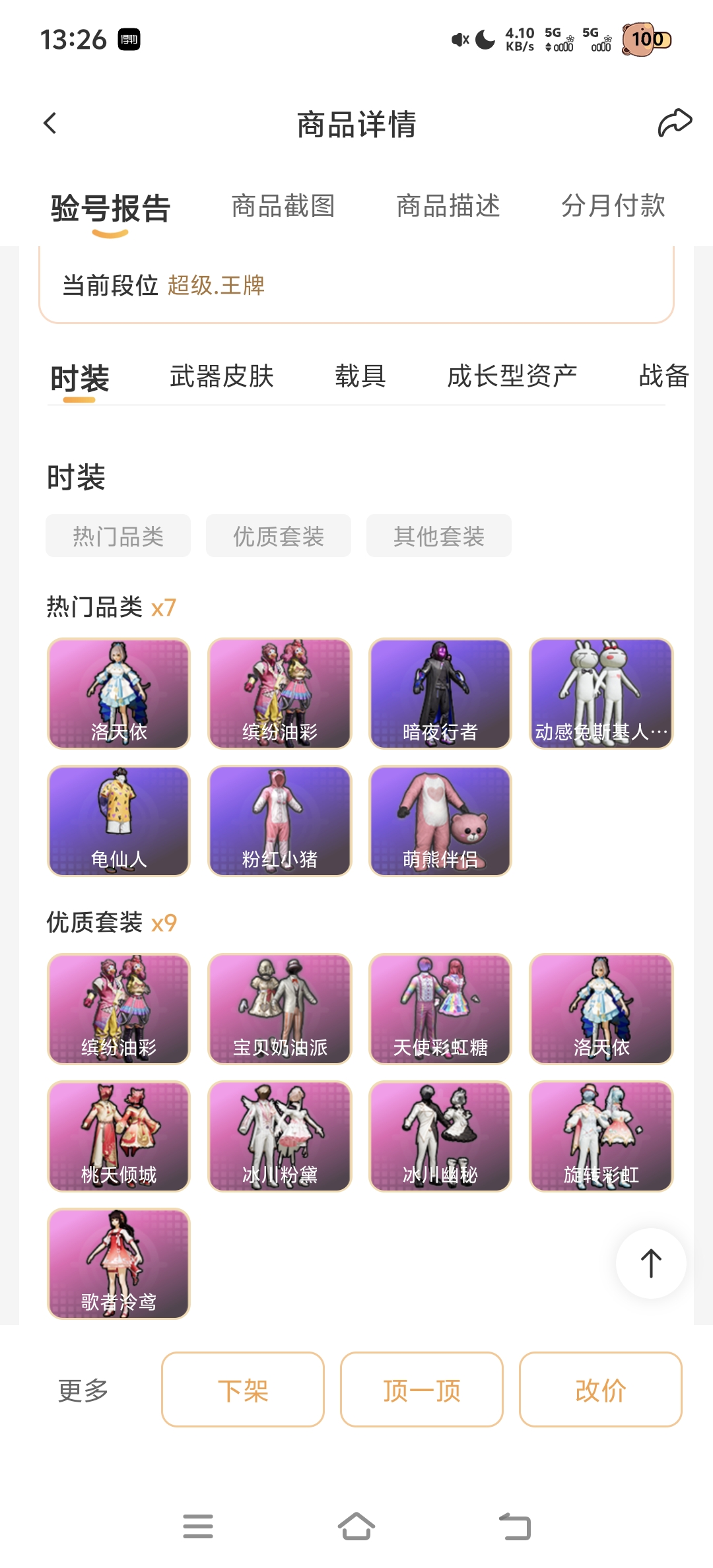The width and height of the screenshot is (713, 1568).
Task: View the 宝贝奶油派 outfit tile
Action: 280,1009
